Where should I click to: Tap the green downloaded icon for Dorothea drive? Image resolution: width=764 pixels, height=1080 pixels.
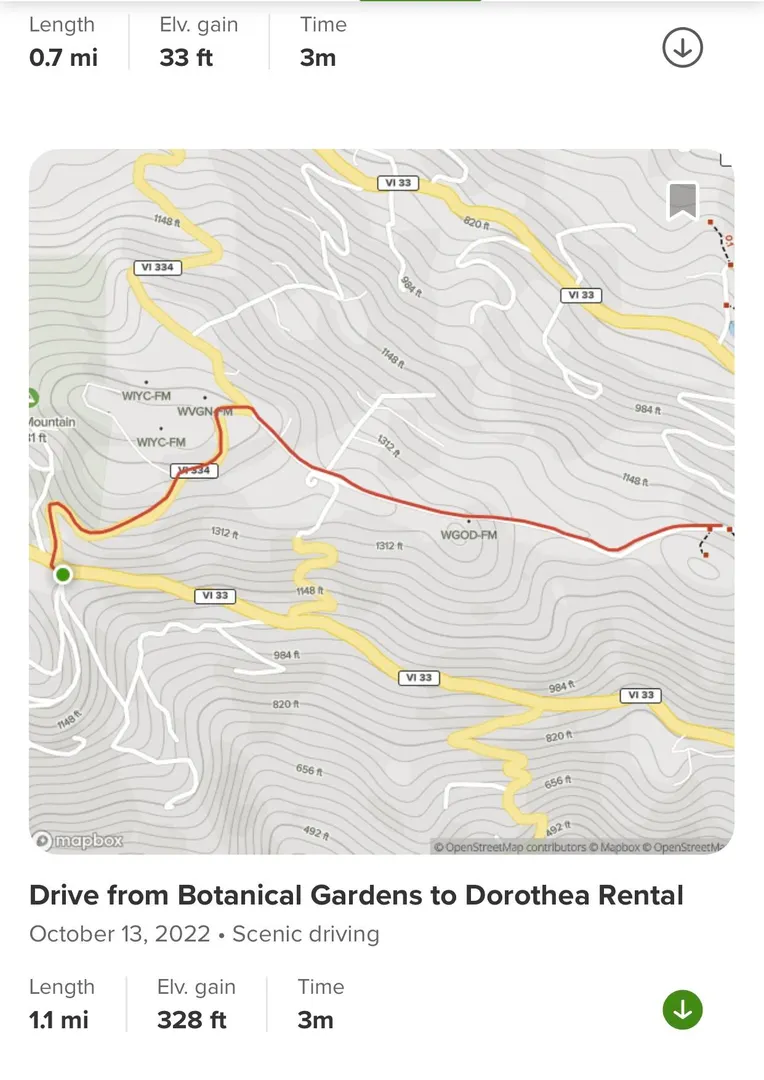pyautogui.click(x=683, y=1010)
